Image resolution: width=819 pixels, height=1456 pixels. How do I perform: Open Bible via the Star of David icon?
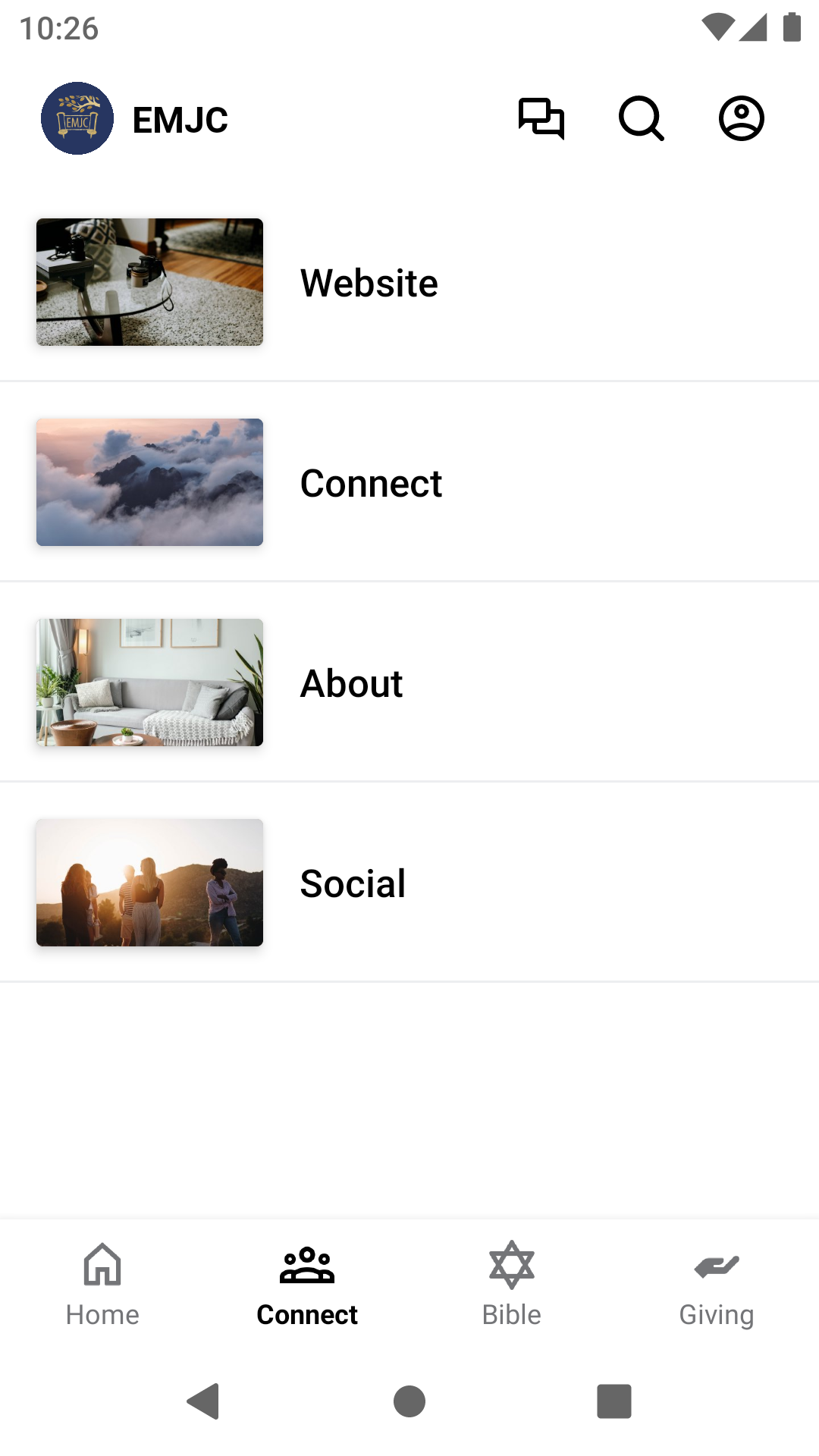click(x=512, y=1263)
